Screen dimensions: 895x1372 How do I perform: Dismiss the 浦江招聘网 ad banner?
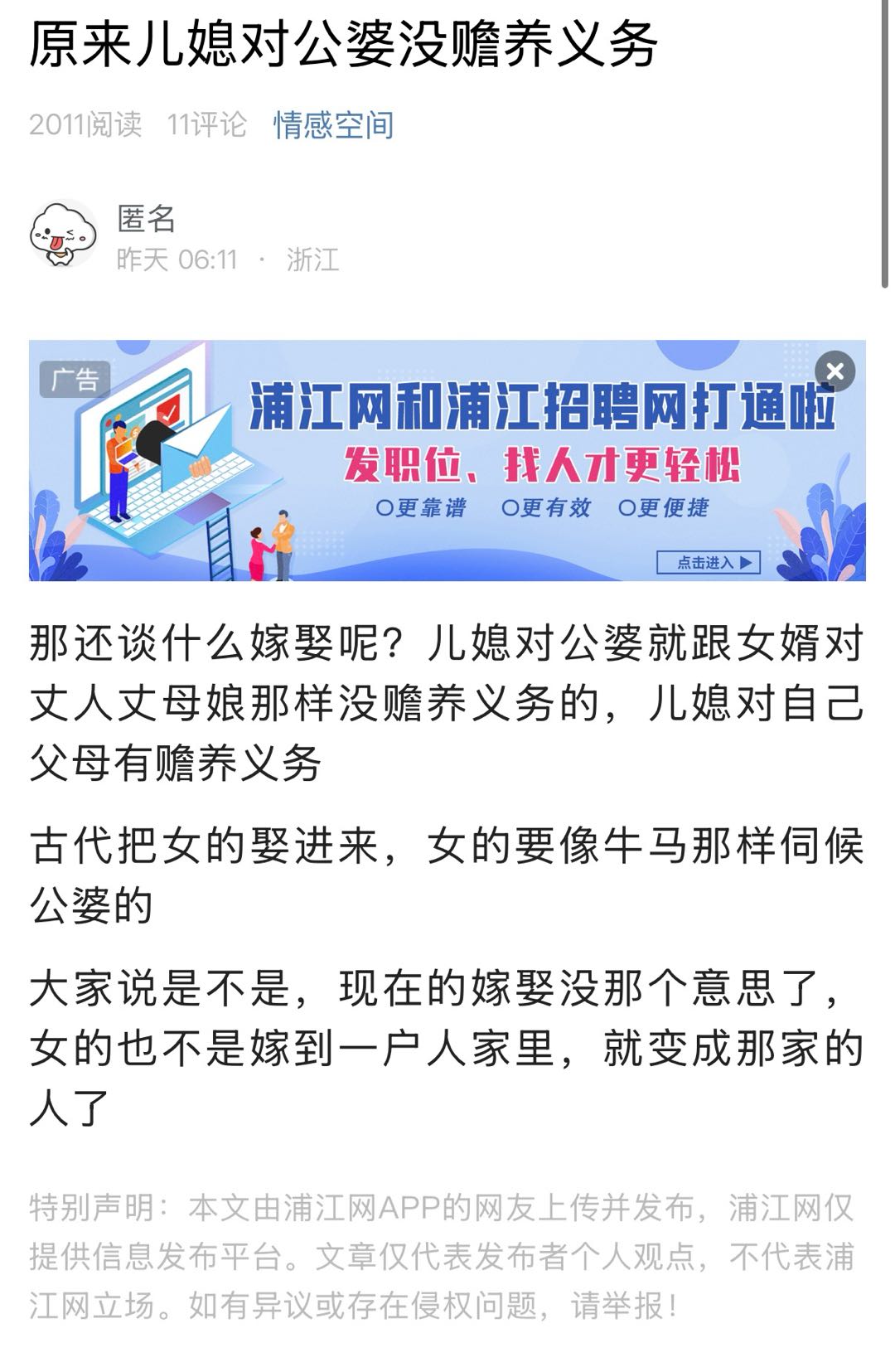pos(835,371)
